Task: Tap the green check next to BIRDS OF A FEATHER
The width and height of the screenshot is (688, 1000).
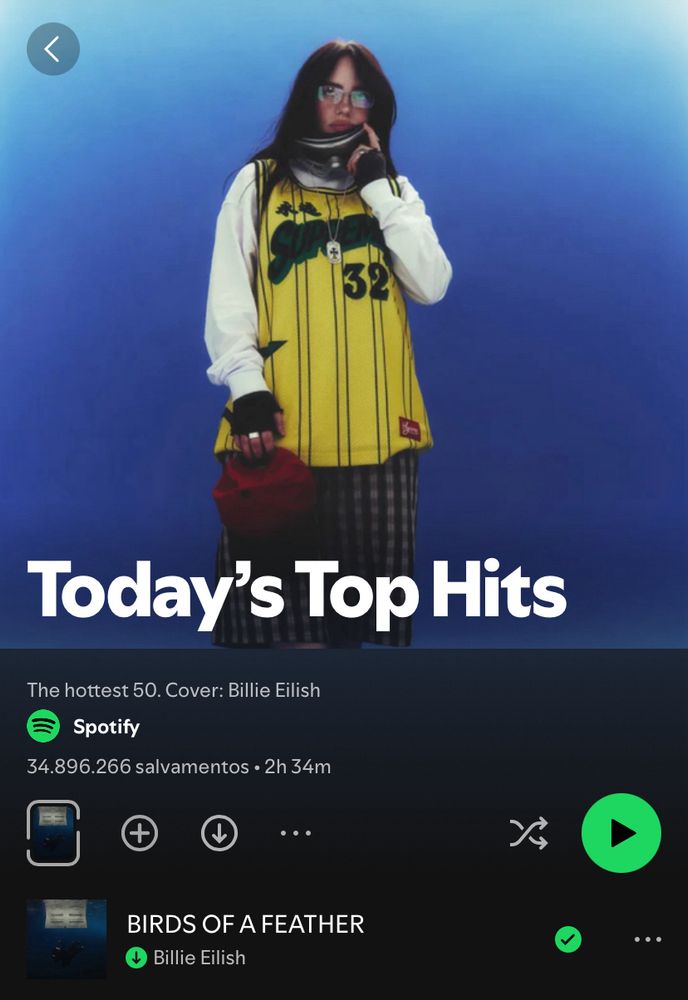Action: (x=568, y=939)
